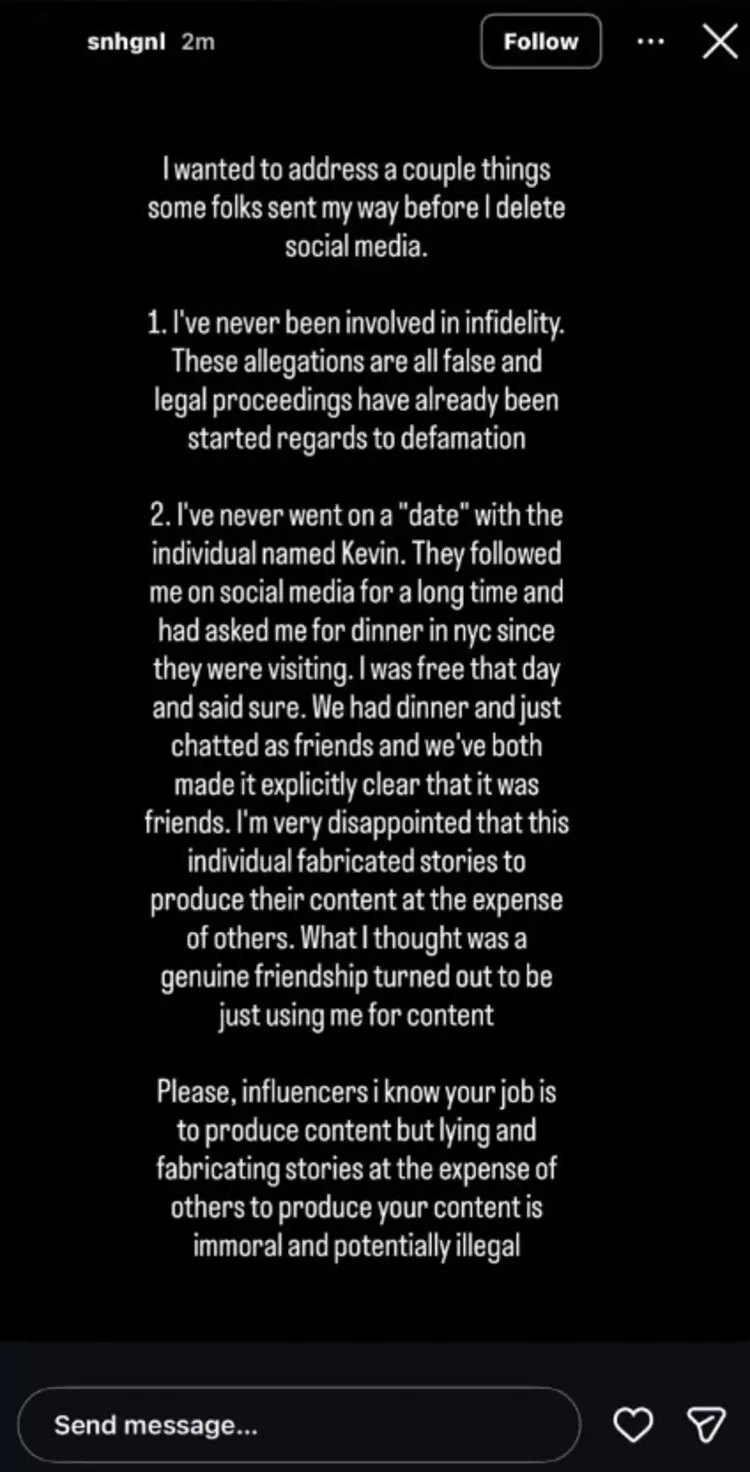The height and width of the screenshot is (1472, 750).
Task: Like this story with the heart
Action: 633,1424
